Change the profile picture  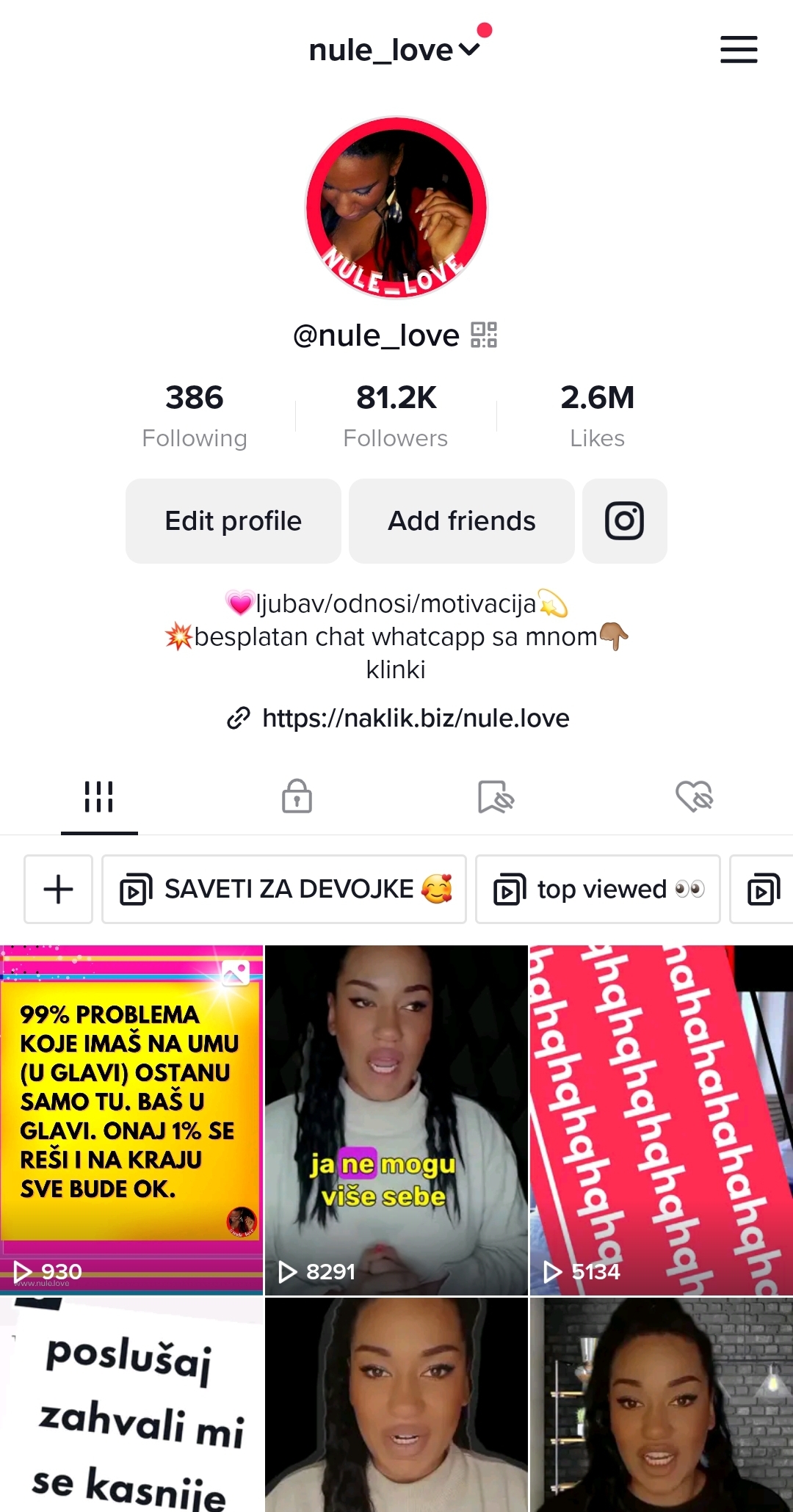[x=396, y=208]
